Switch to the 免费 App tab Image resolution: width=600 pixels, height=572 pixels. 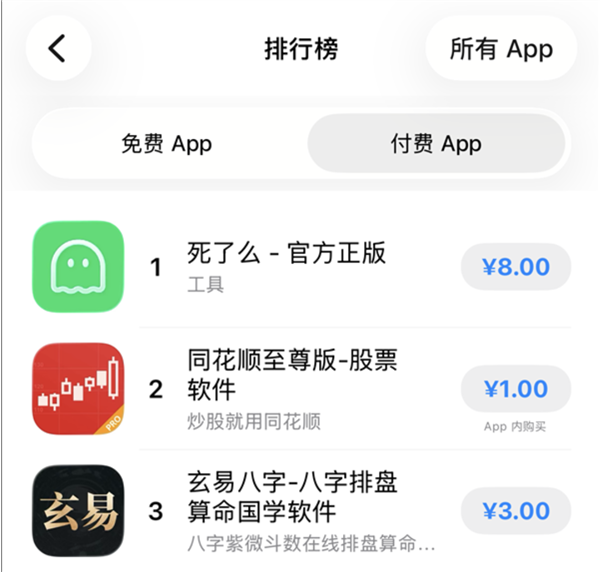[x=166, y=144]
